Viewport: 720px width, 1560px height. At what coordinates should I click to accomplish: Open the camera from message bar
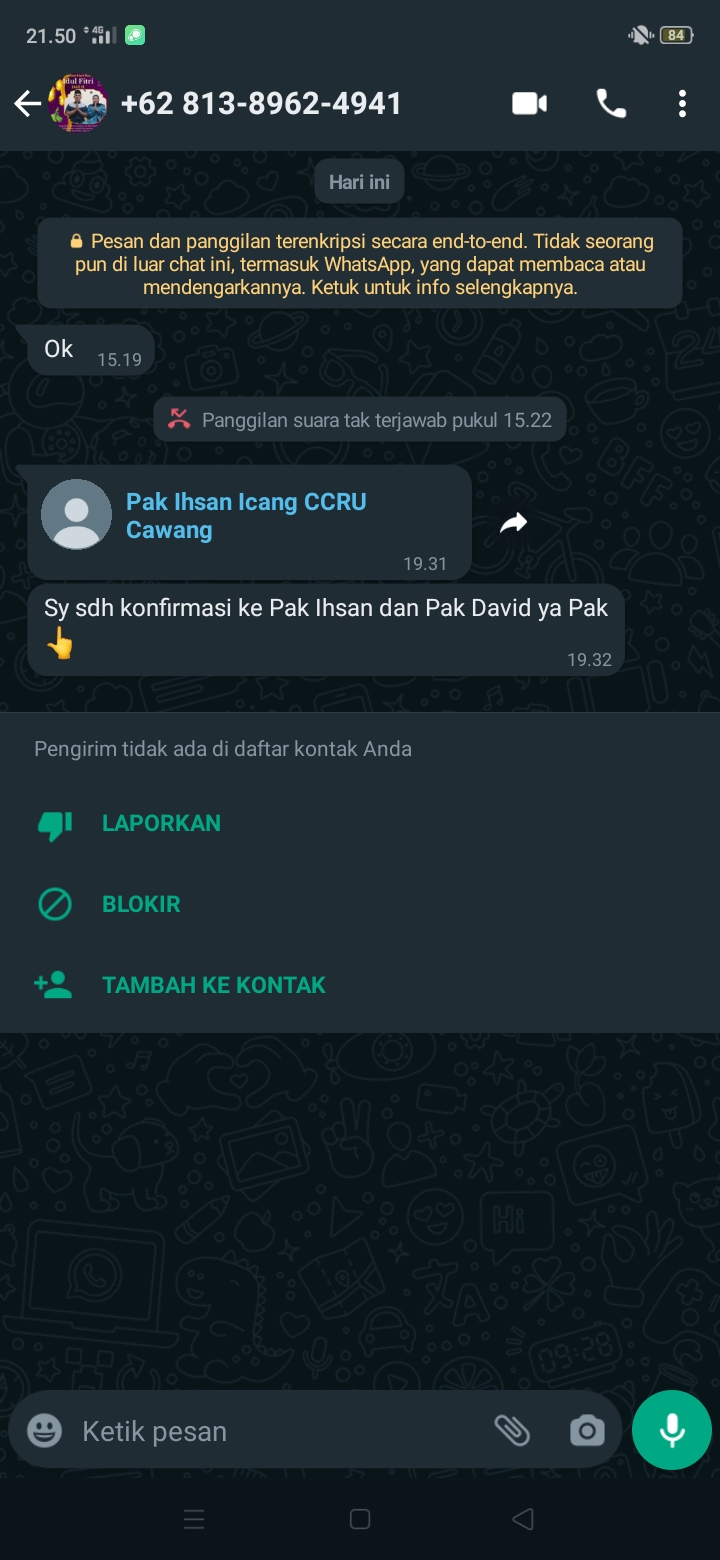point(587,1431)
